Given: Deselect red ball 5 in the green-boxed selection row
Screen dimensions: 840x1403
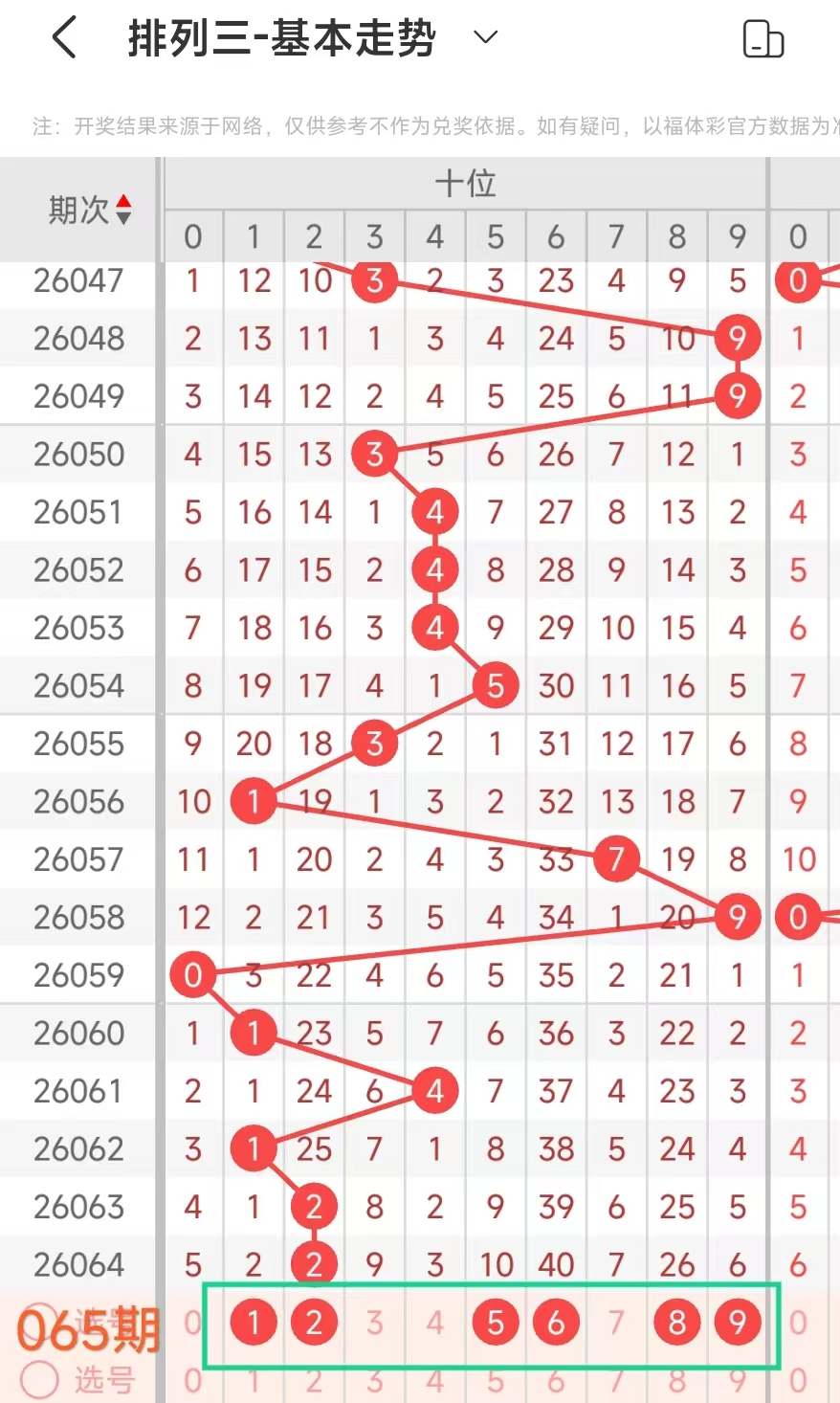Looking at the screenshot, I should click(x=496, y=1323).
